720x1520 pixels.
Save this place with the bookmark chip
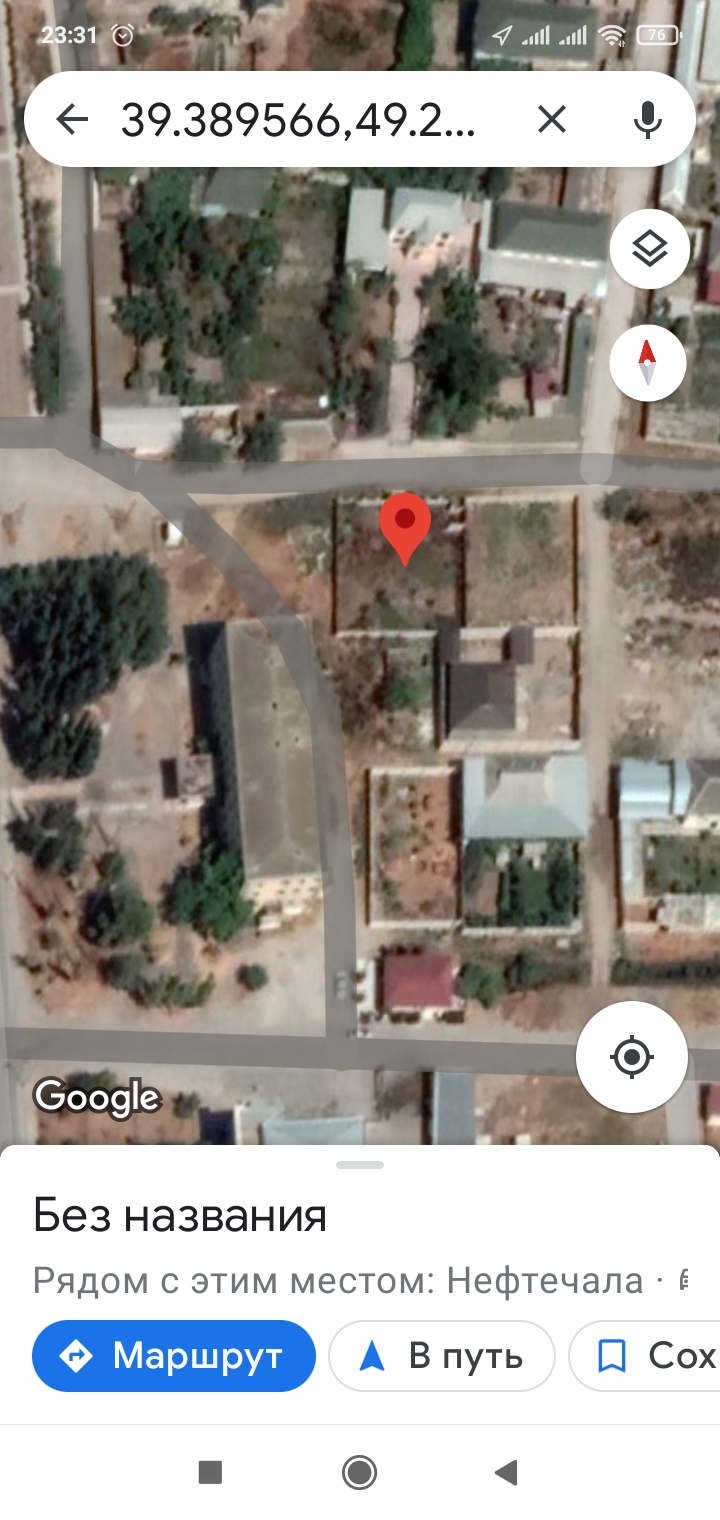click(x=645, y=1356)
